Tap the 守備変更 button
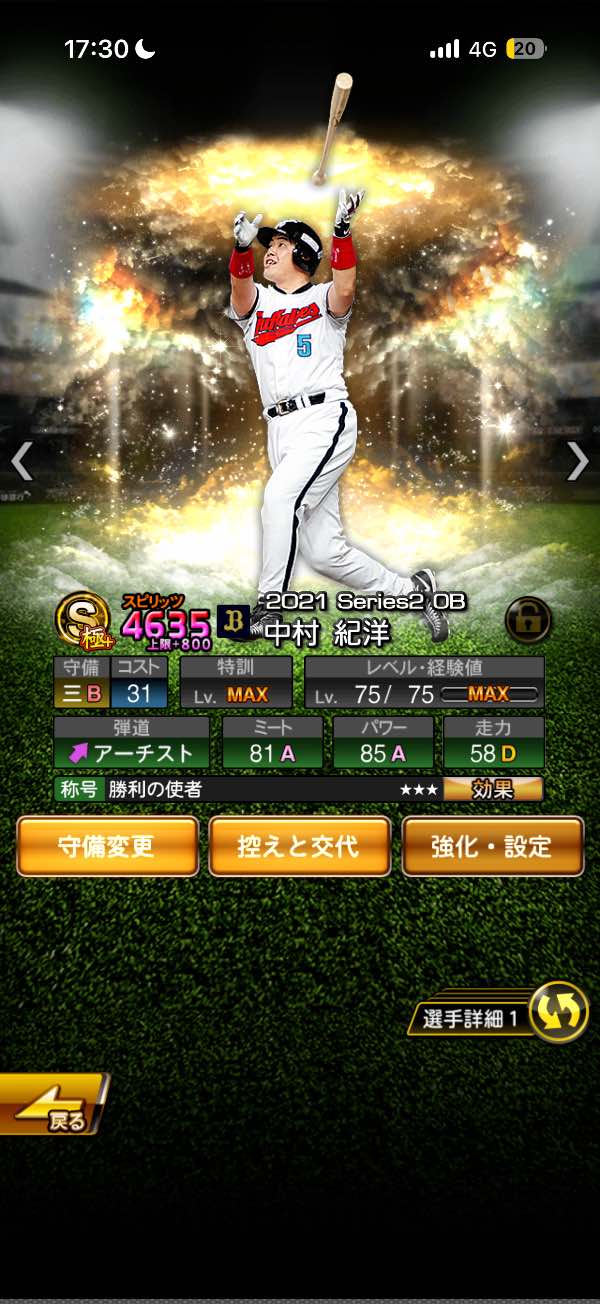 [108, 846]
